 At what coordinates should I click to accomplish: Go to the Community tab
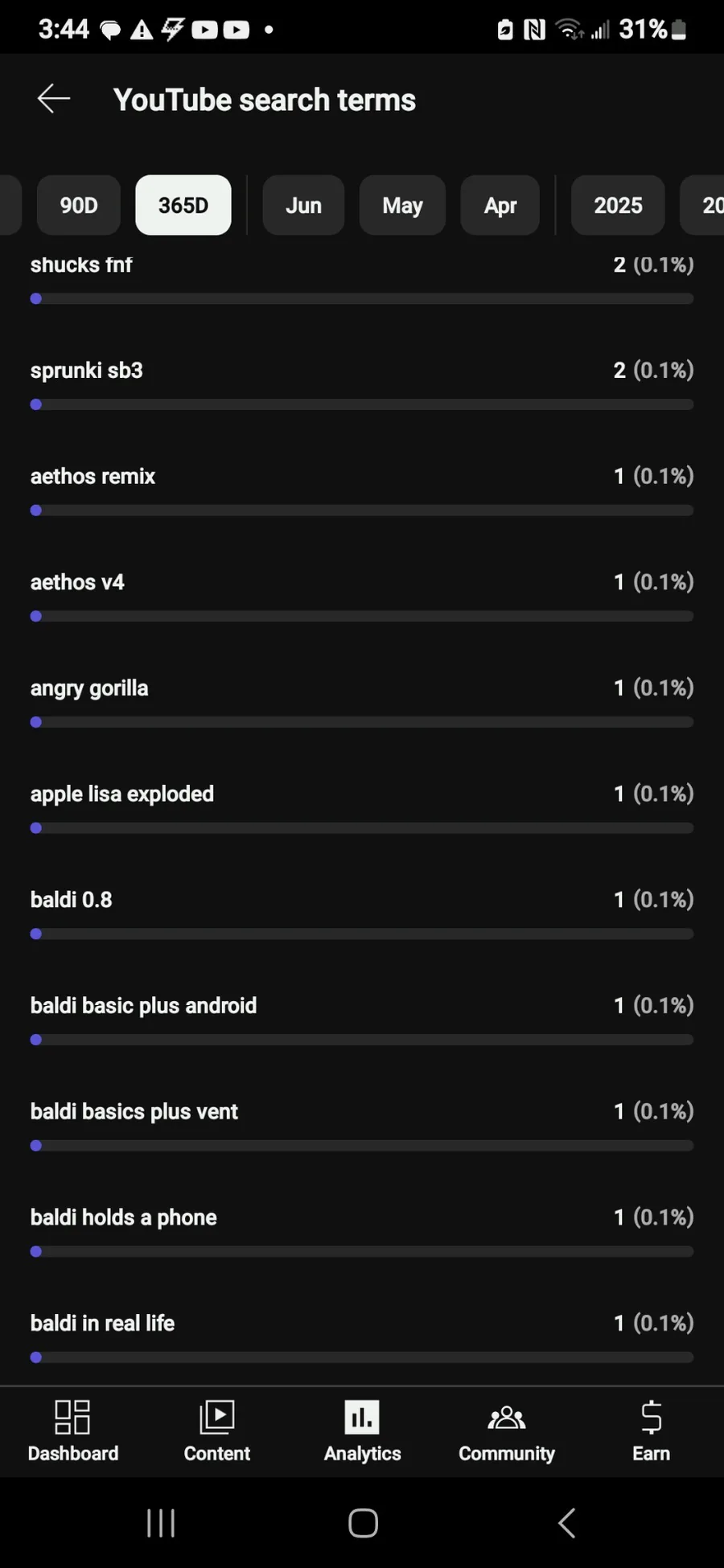tap(507, 1432)
